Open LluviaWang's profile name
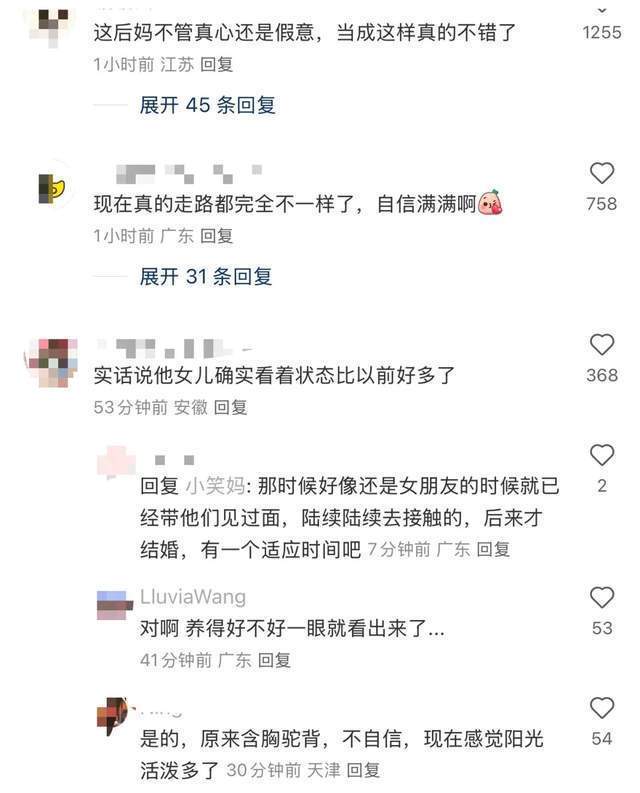 pyautogui.click(x=192, y=597)
